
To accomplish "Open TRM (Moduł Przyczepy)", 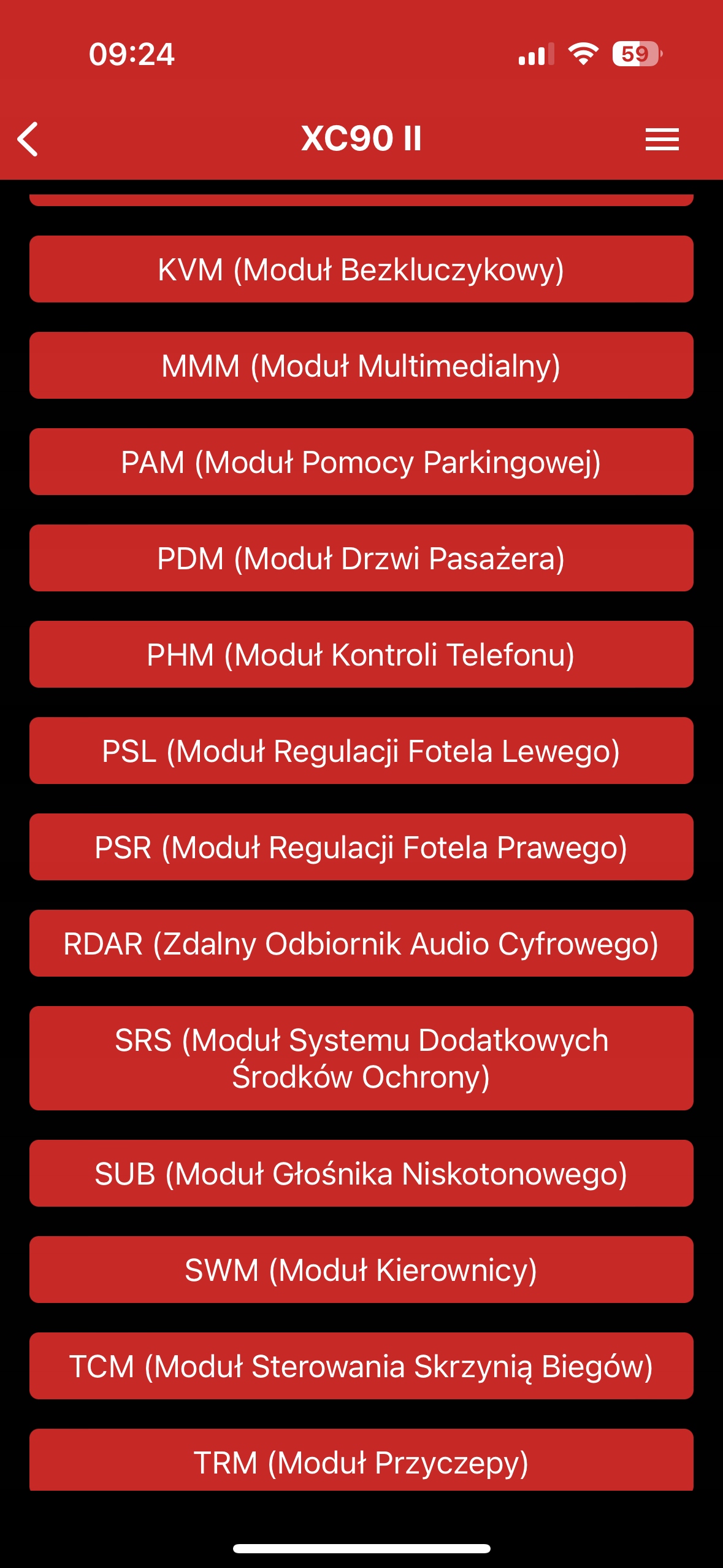I will [361, 1461].
